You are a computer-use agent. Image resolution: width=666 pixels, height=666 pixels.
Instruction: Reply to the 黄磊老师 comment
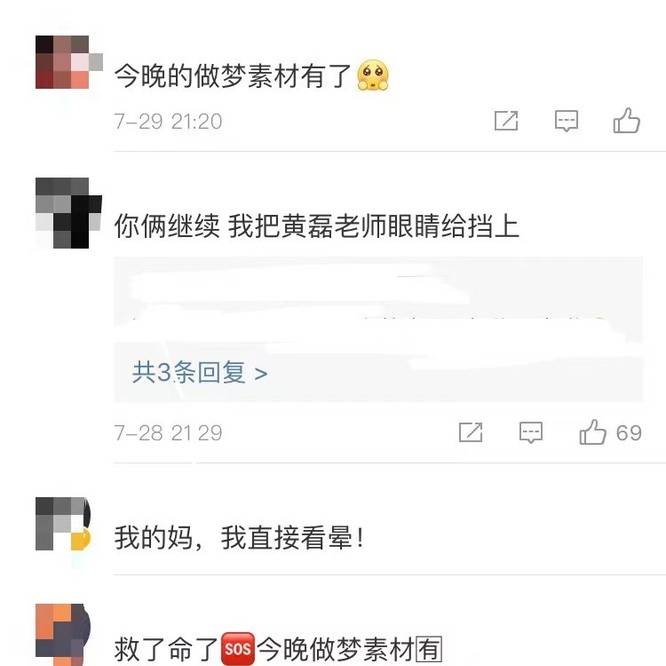pyautogui.click(x=531, y=433)
